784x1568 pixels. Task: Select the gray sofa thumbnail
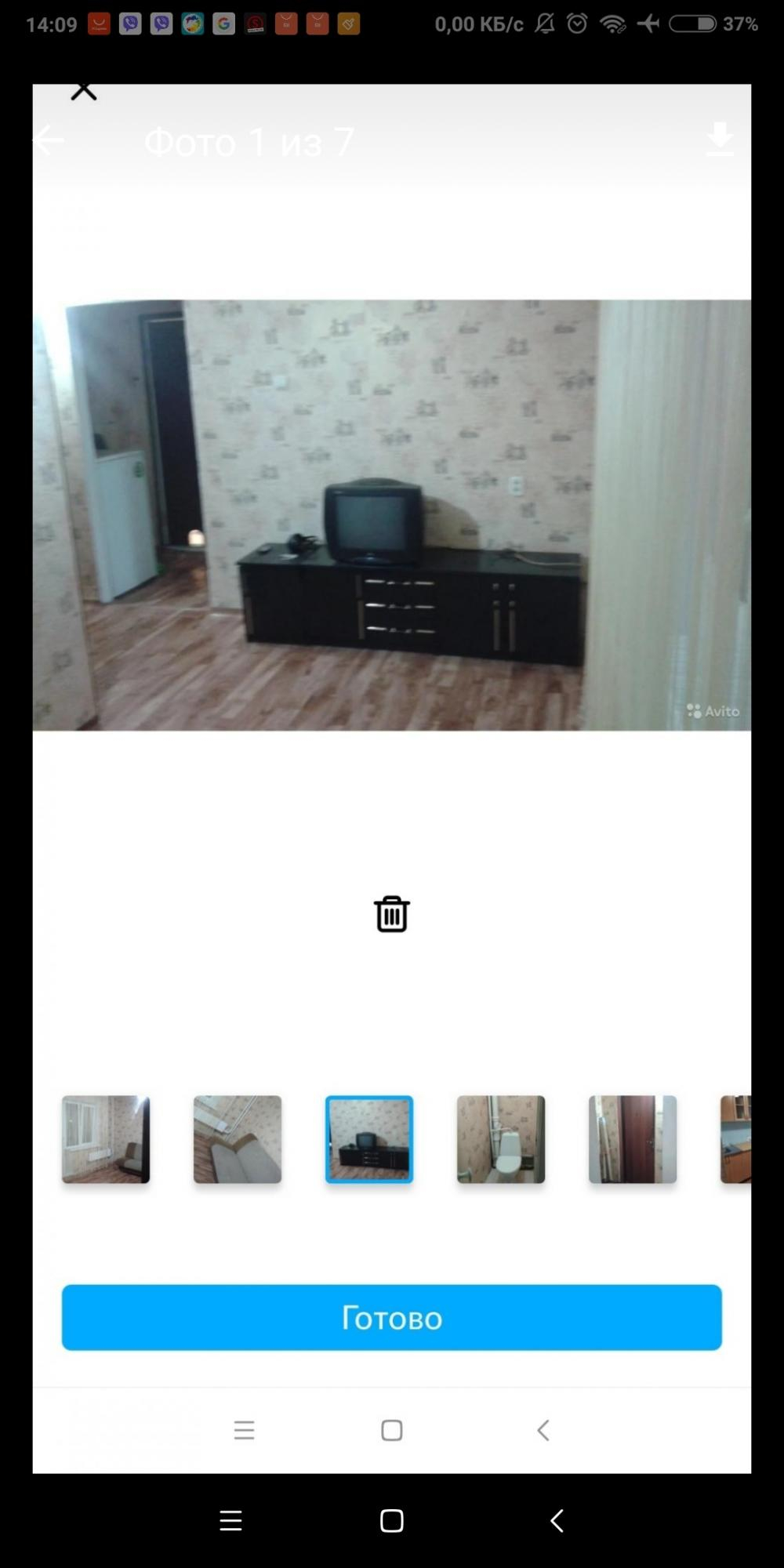[238, 1139]
